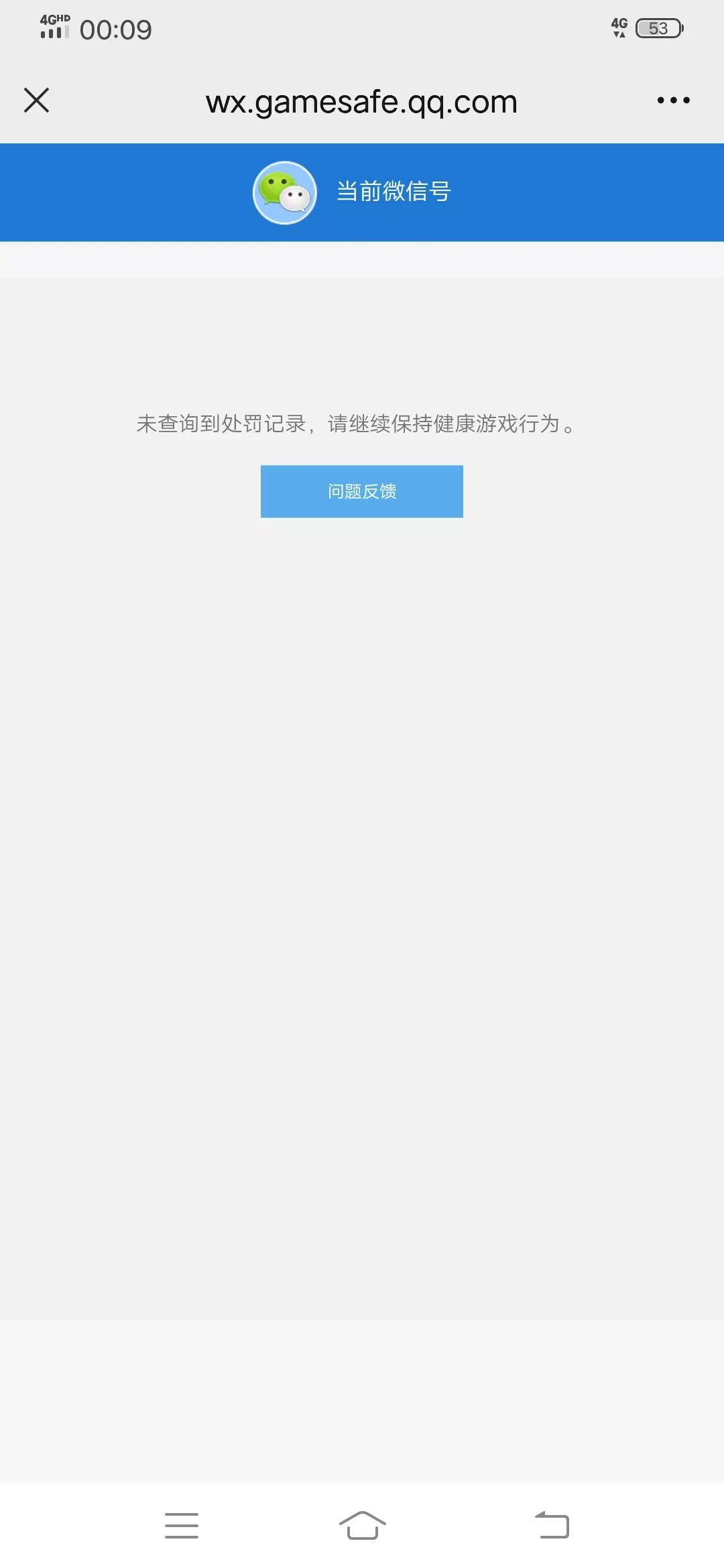This screenshot has height=1568, width=724.
Task: Close the wx.gamesafe.qq.com webpage
Action: [37, 101]
